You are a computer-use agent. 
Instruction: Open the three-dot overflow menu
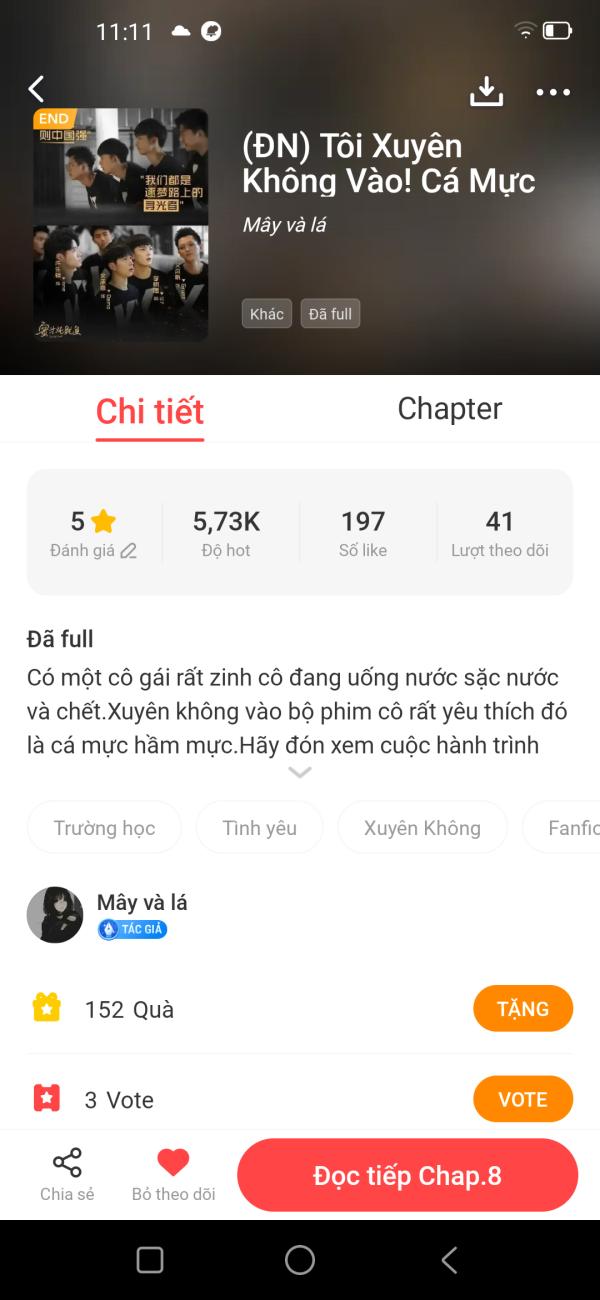pyautogui.click(x=553, y=92)
